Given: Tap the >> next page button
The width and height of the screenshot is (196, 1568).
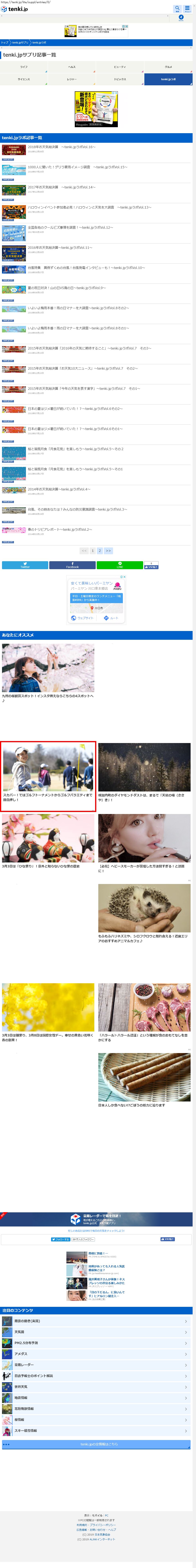Looking at the screenshot, I should pyautogui.click(x=108, y=550).
